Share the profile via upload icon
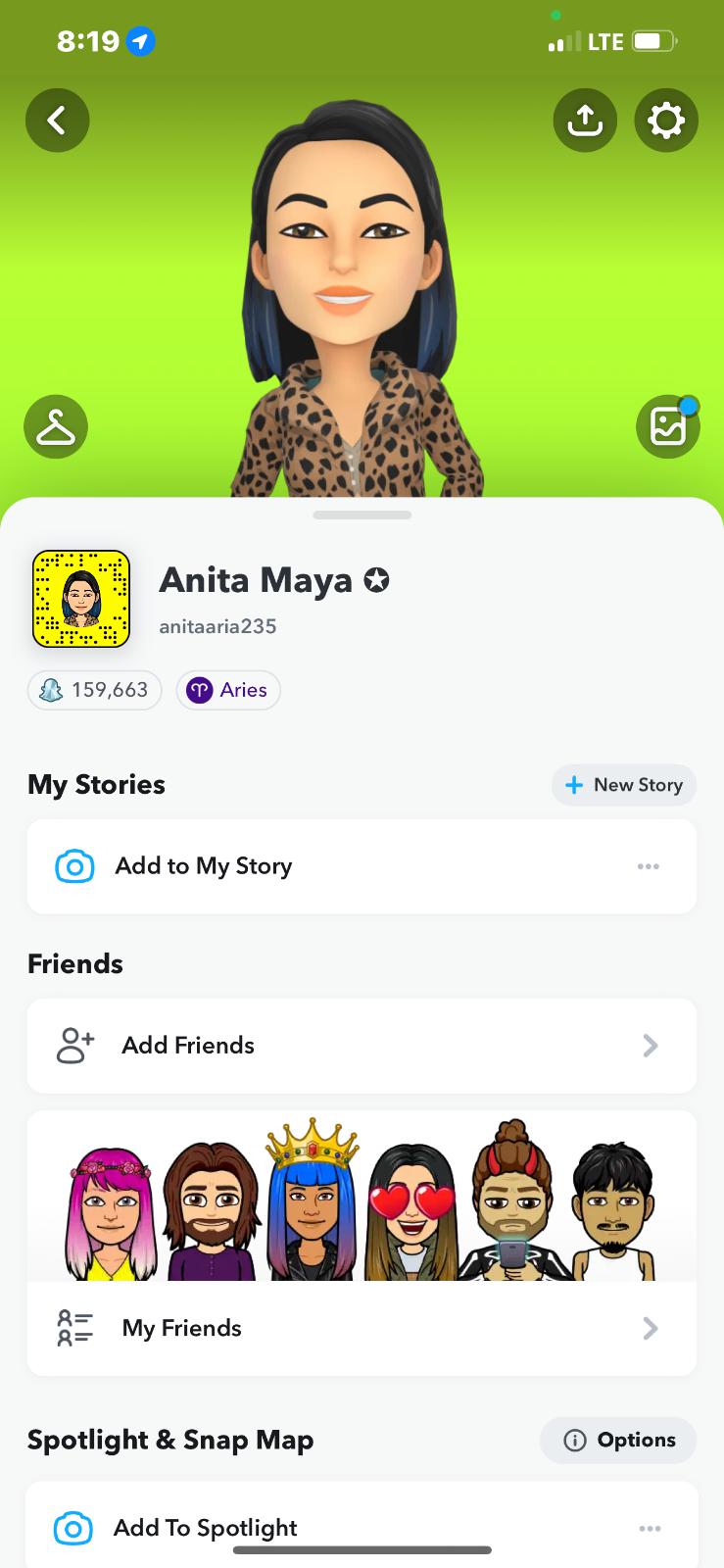 click(x=585, y=121)
